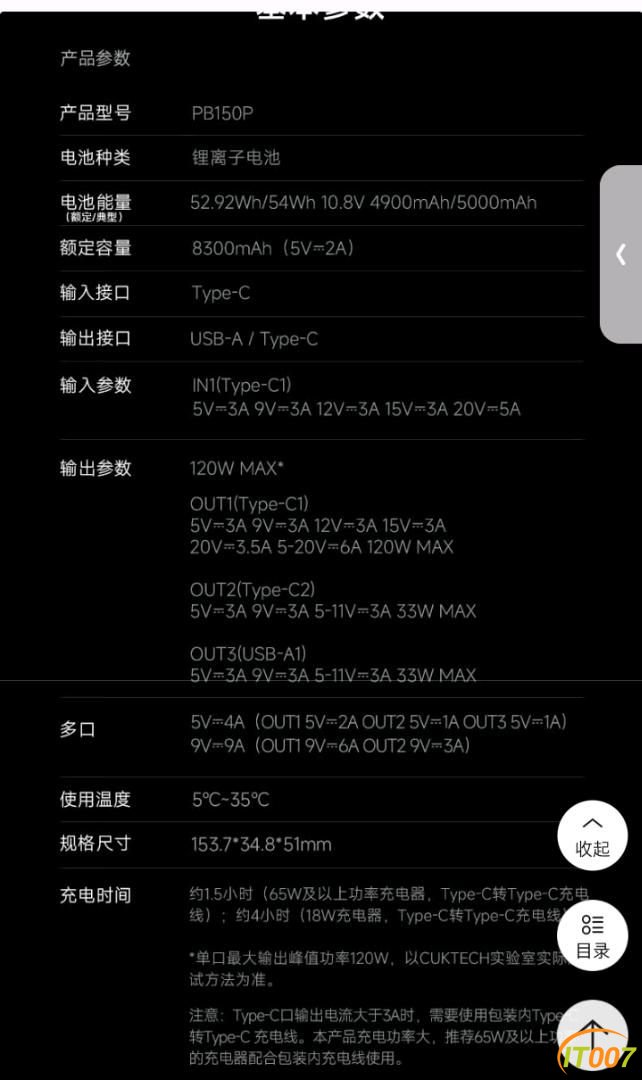The height and width of the screenshot is (1080, 642).
Task: Tap the 收起 collapse button
Action: (592, 836)
